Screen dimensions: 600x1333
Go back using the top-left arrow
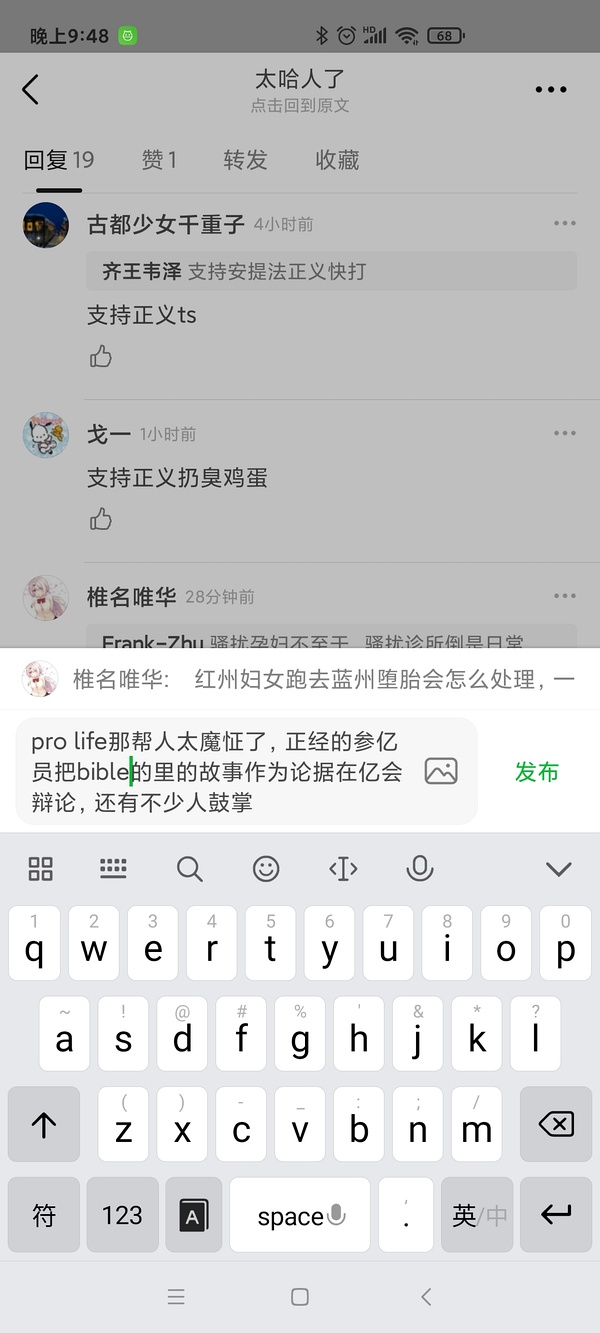[31, 90]
